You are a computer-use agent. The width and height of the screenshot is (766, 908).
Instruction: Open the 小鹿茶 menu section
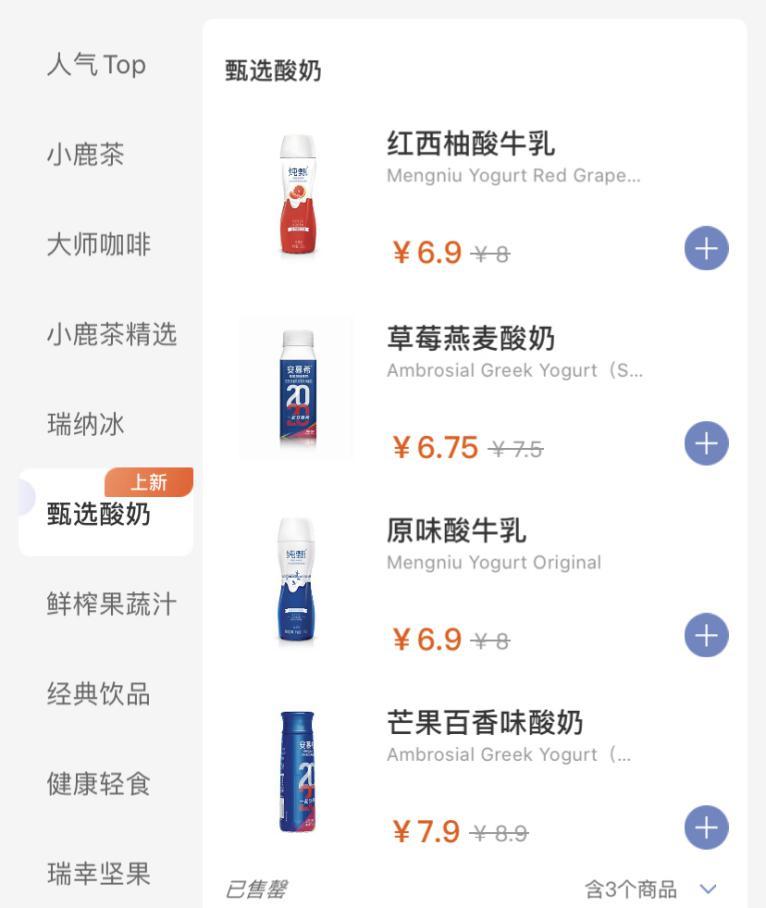tap(86, 155)
